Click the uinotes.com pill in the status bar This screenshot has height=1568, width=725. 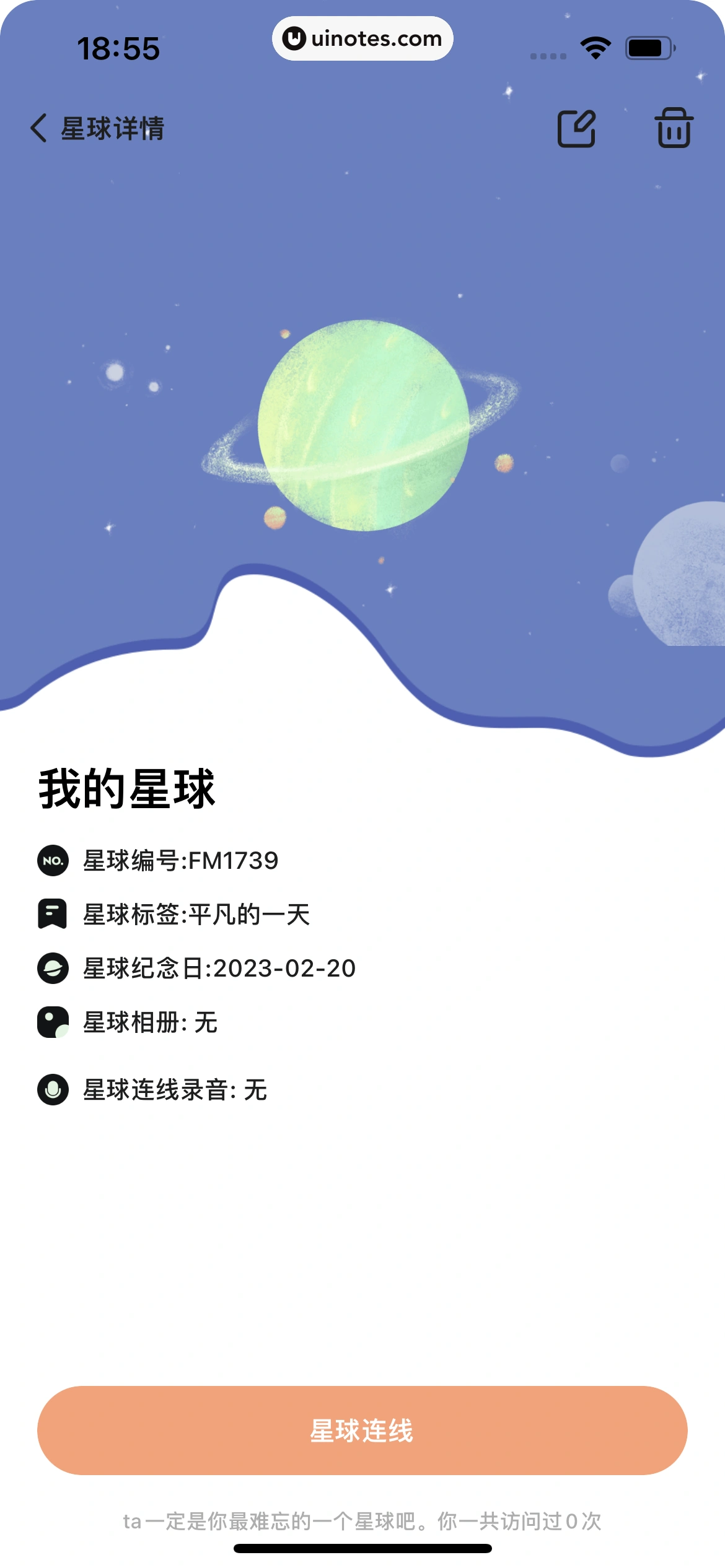[362, 38]
